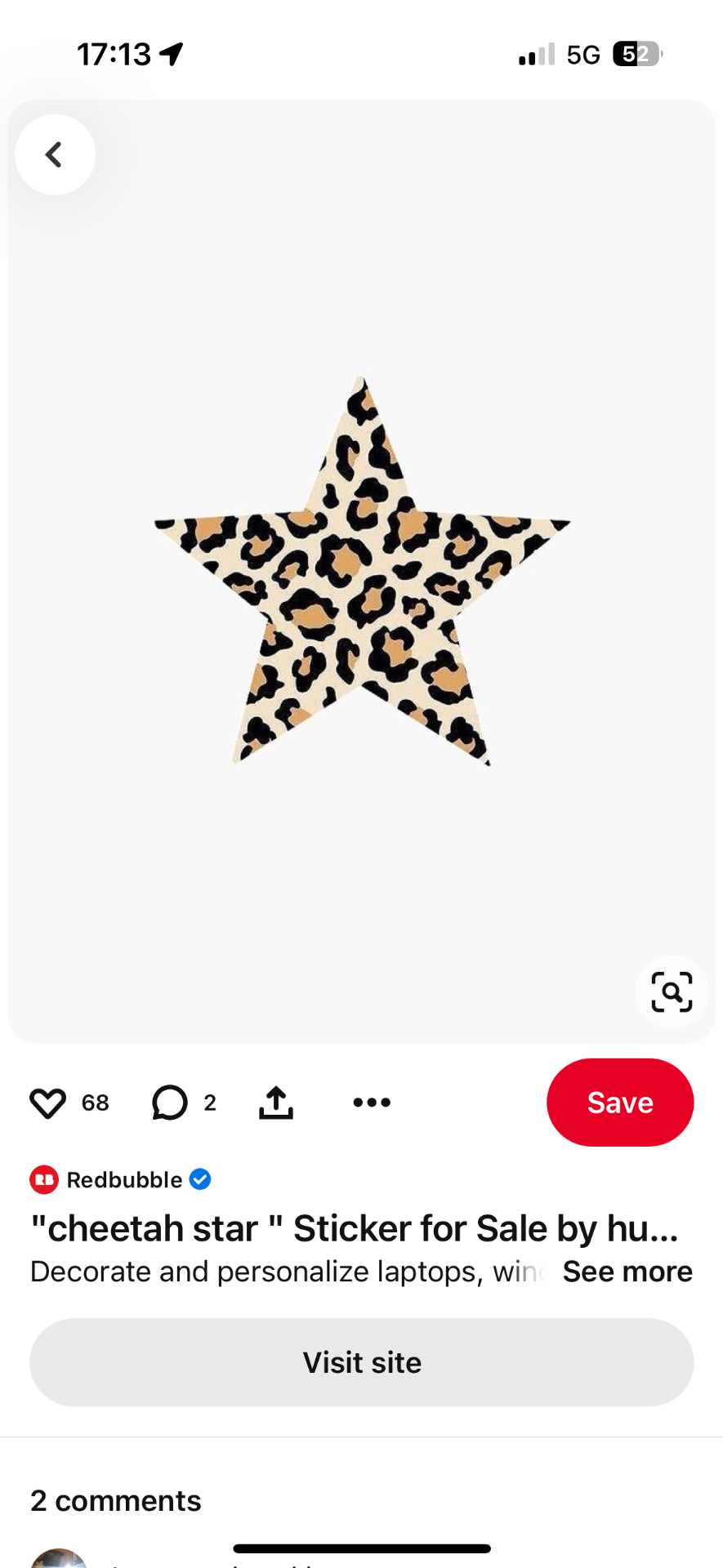
Task: Open the comments bubble icon
Action: pos(170,1102)
